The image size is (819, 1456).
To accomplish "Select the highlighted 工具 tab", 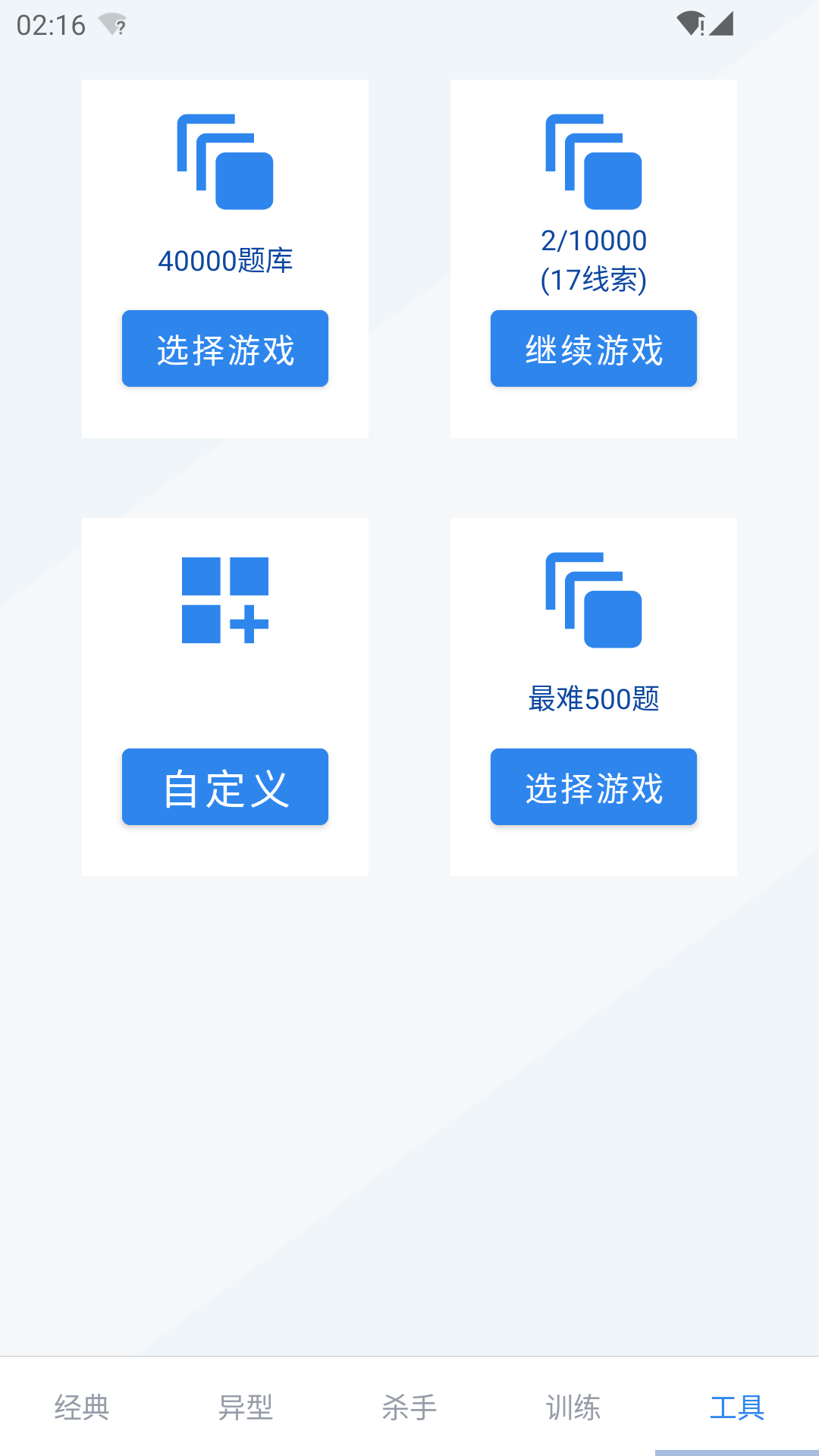I will 737,1407.
